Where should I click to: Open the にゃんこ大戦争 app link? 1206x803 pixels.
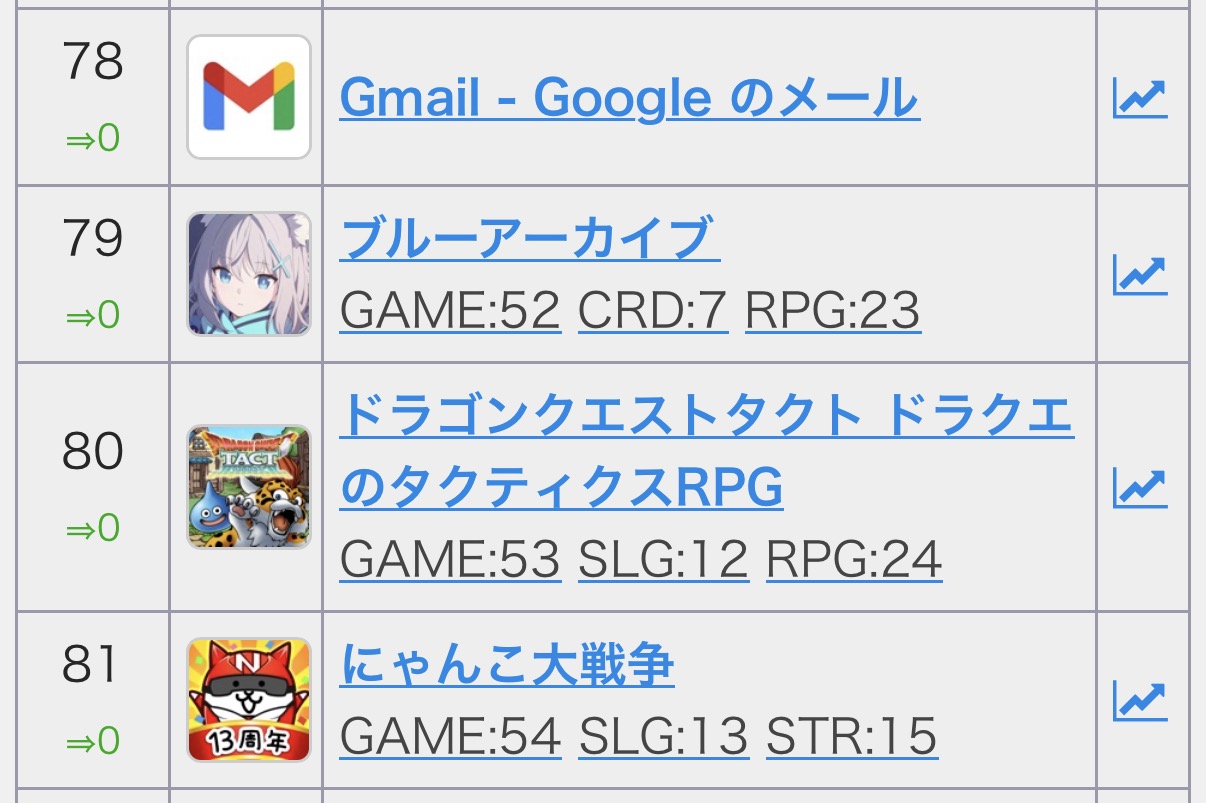[x=507, y=665]
